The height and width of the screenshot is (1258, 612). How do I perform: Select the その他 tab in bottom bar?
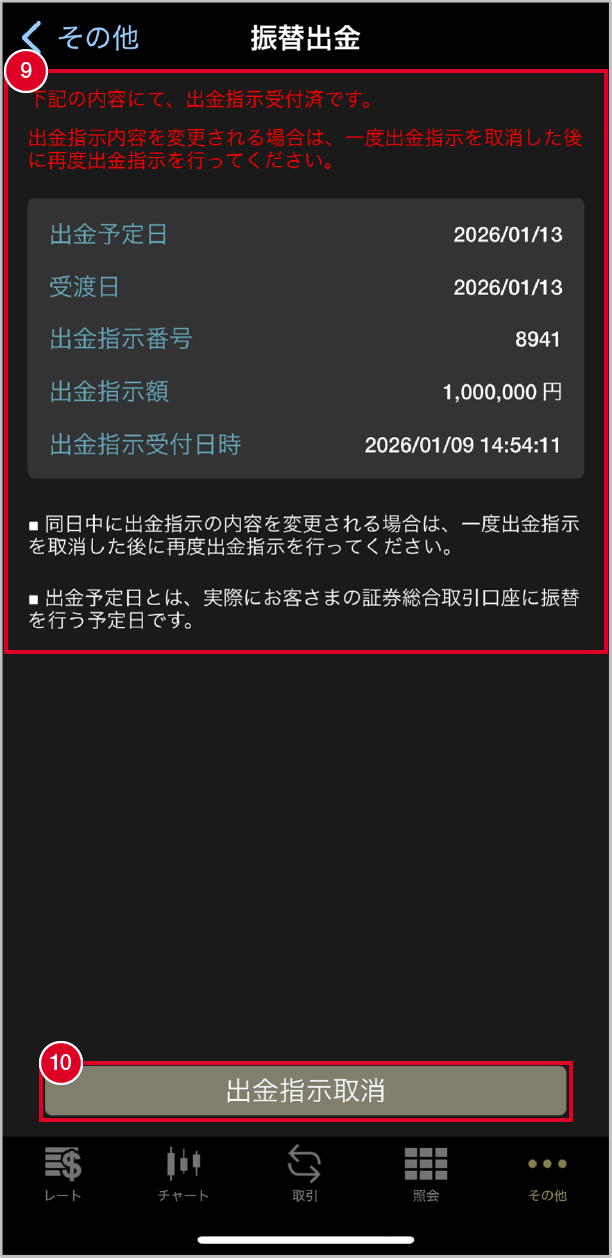[x=547, y=1174]
